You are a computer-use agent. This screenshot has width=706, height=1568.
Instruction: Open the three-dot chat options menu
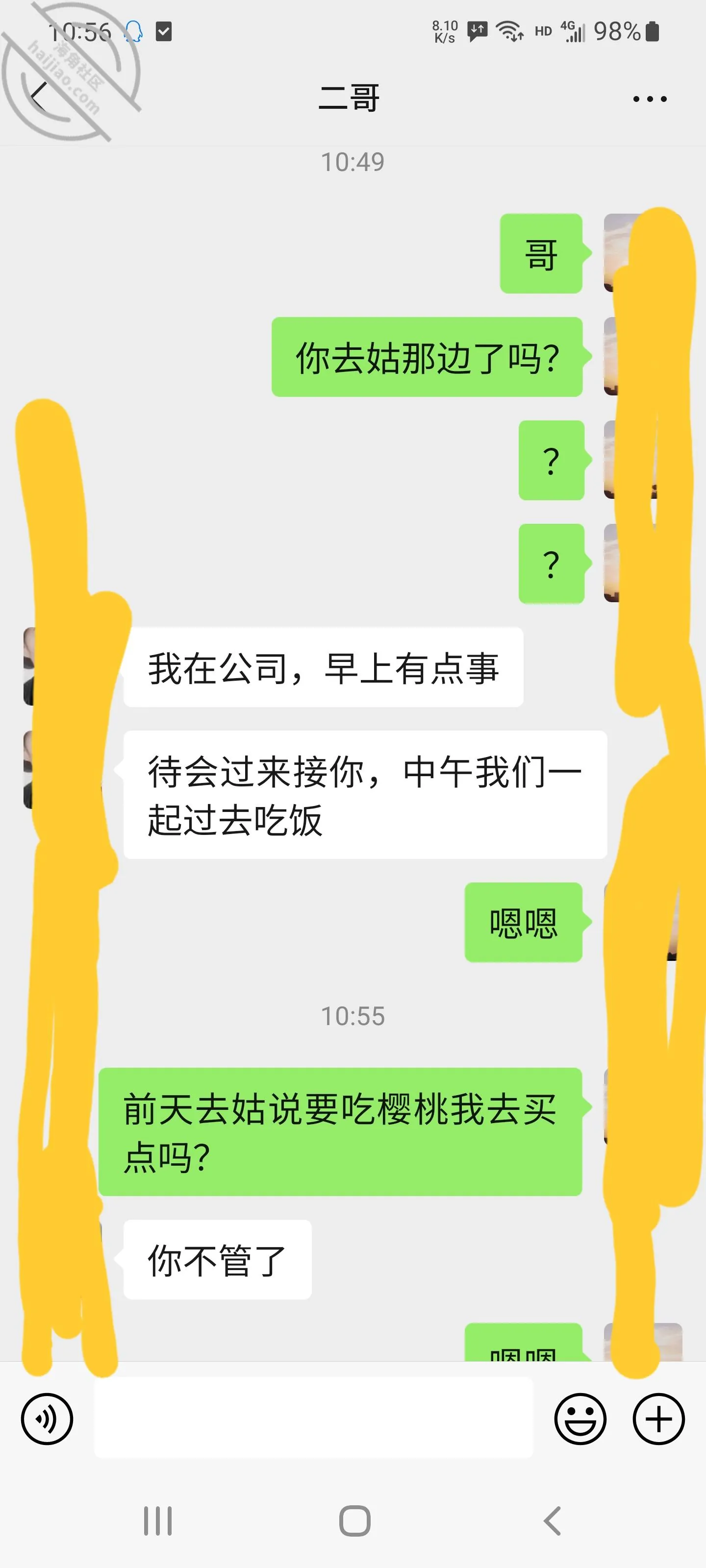coord(649,98)
